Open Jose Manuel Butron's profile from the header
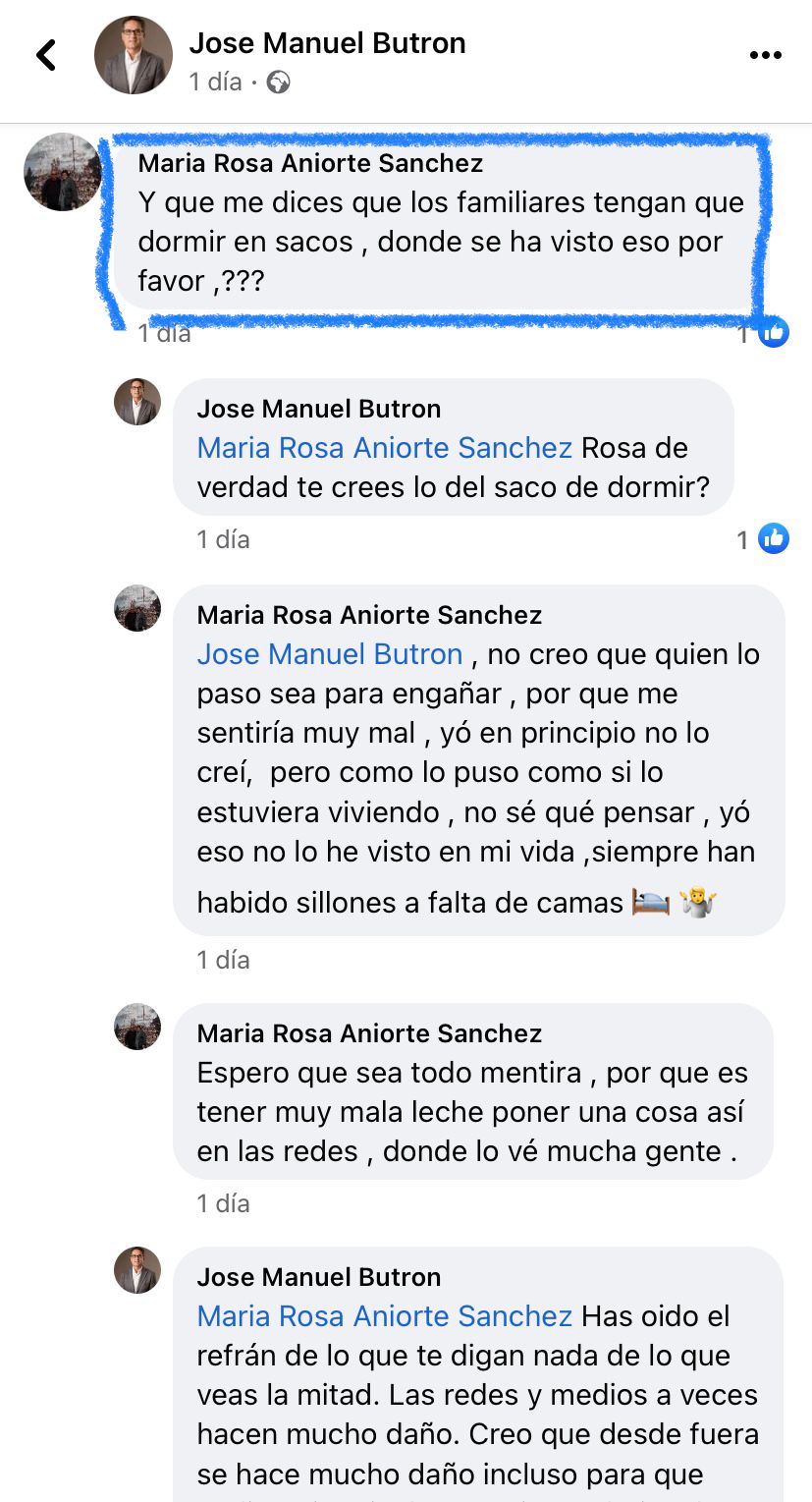 point(328,43)
